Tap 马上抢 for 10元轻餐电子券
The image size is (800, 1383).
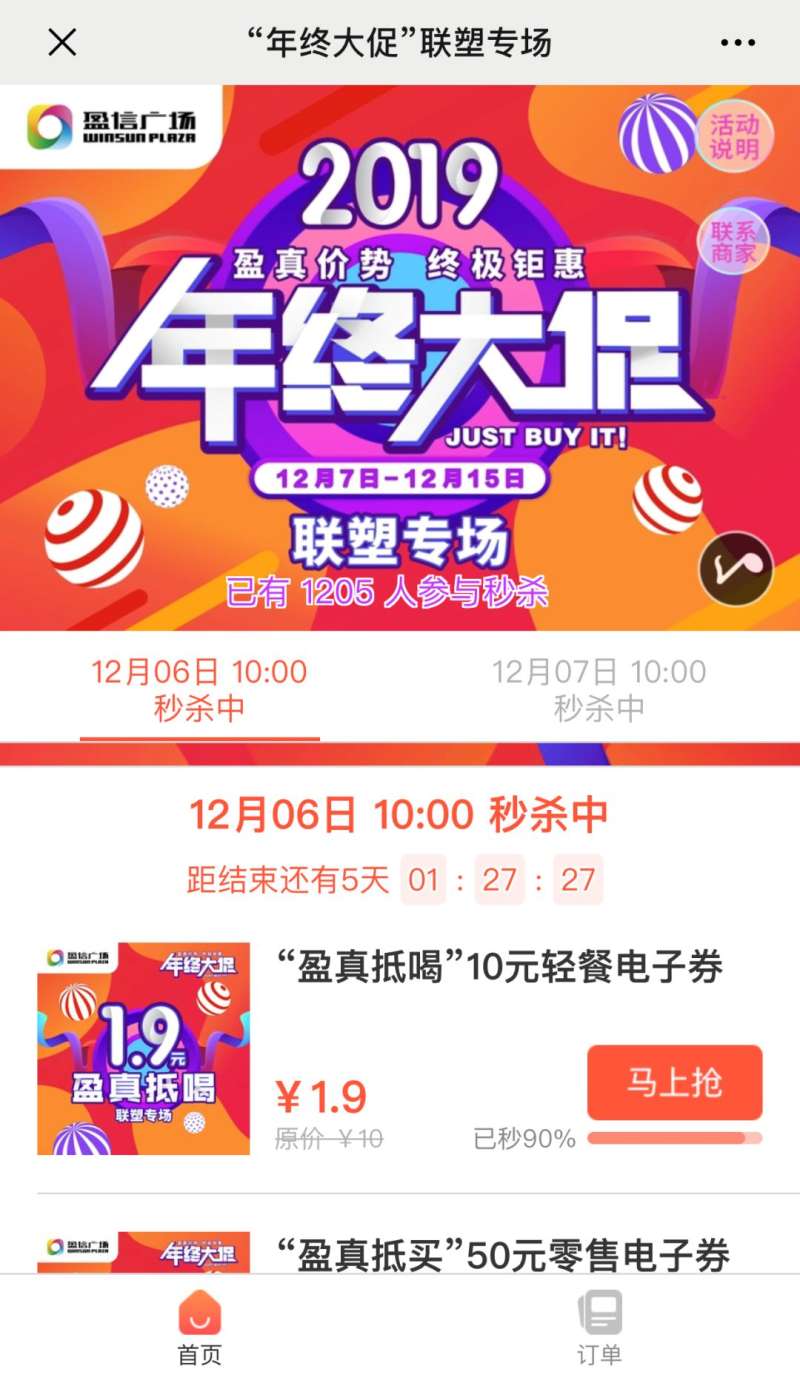tap(674, 1083)
